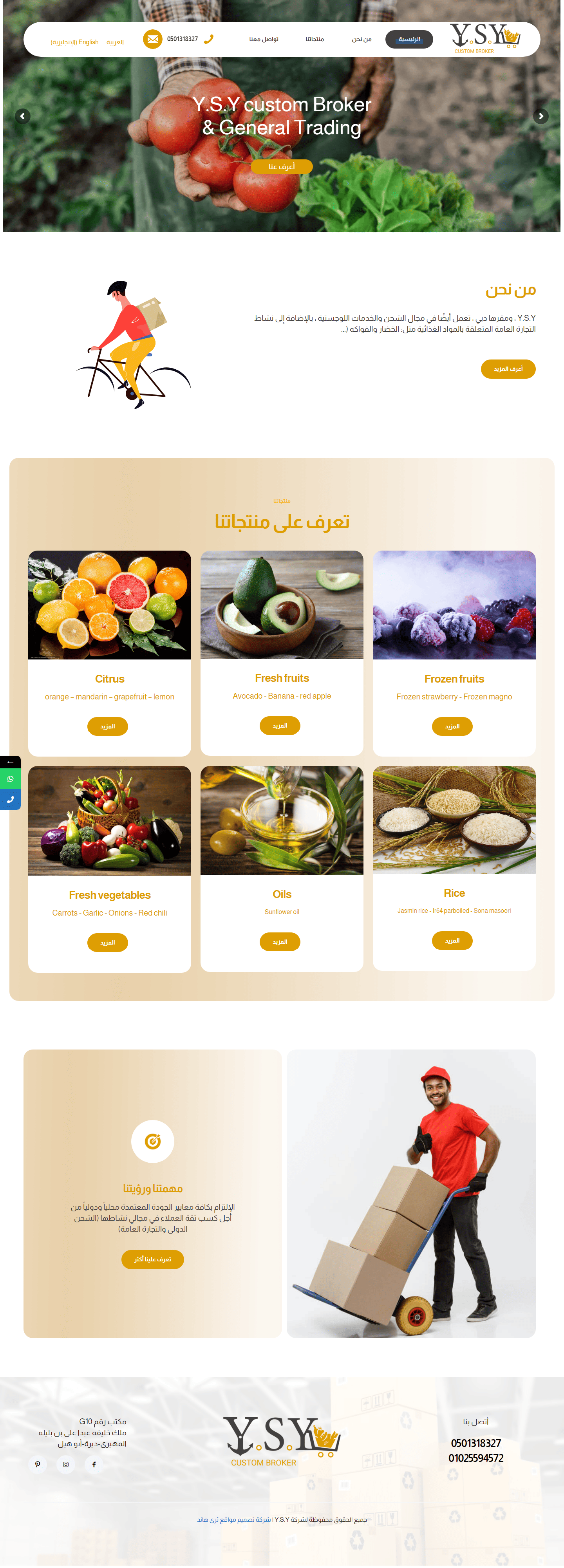Screen dimensions: 564x1568
Task: Open more about Oils
Action: pyautogui.click(x=280, y=942)
